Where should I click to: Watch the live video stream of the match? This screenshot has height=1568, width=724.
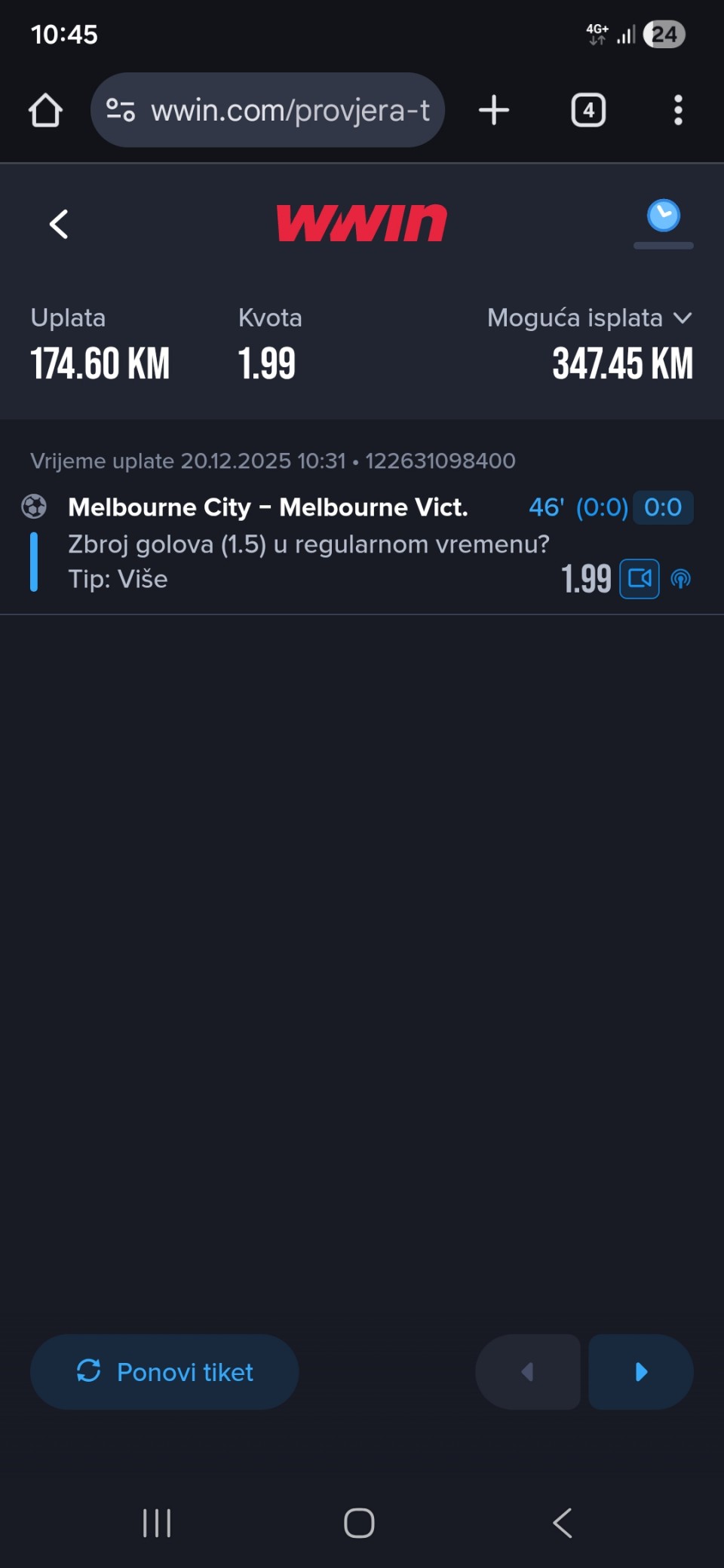pyautogui.click(x=640, y=579)
